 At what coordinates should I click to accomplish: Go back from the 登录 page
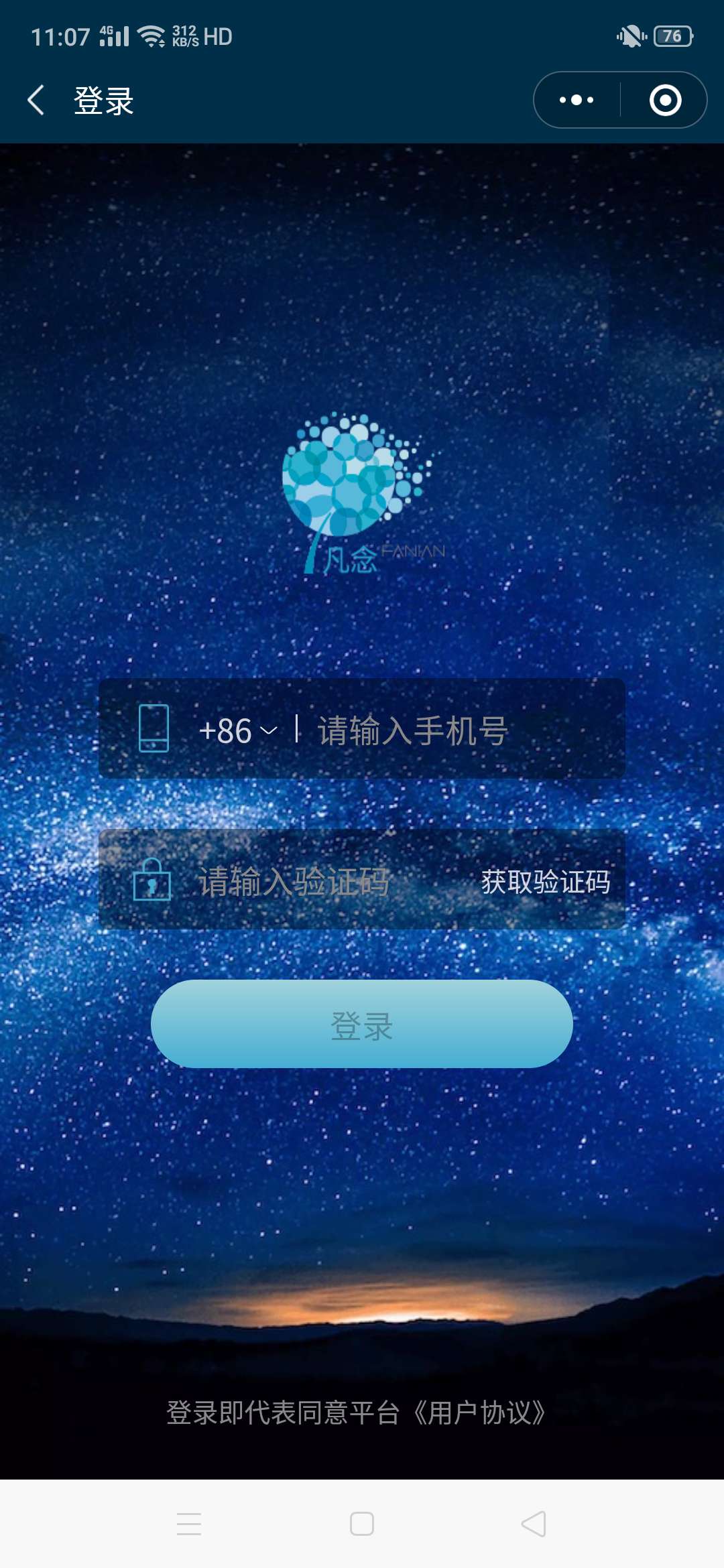(x=36, y=101)
